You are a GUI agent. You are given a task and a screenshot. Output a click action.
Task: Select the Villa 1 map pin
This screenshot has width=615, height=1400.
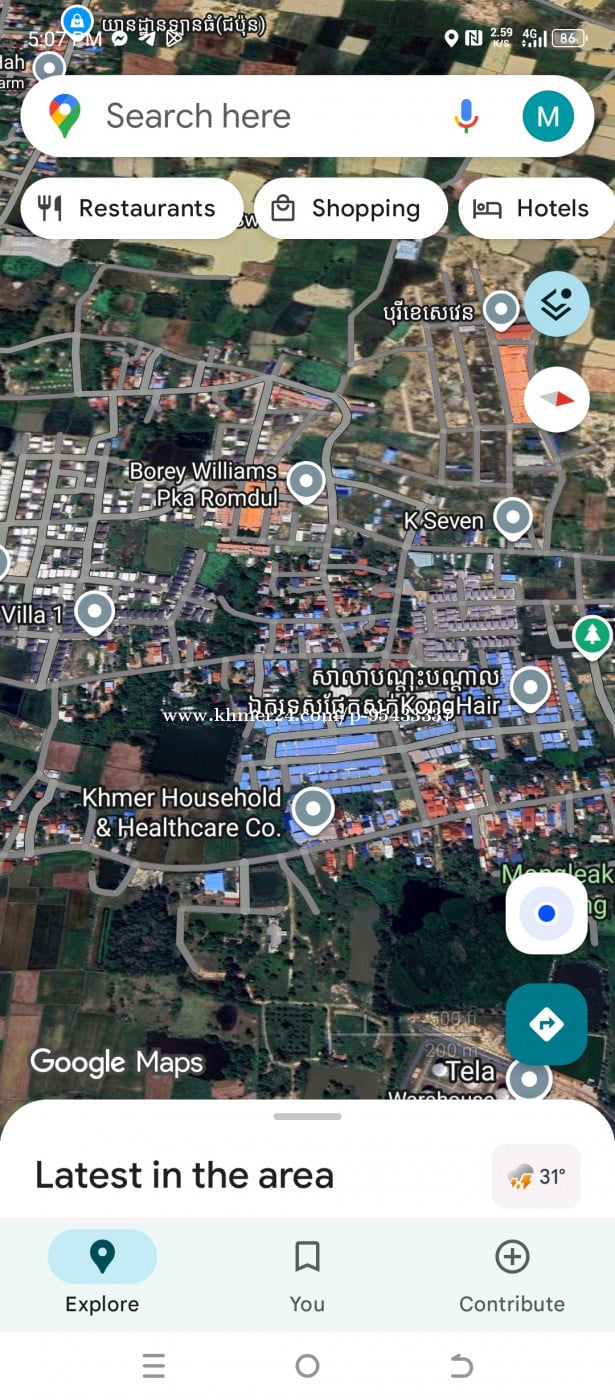click(95, 610)
